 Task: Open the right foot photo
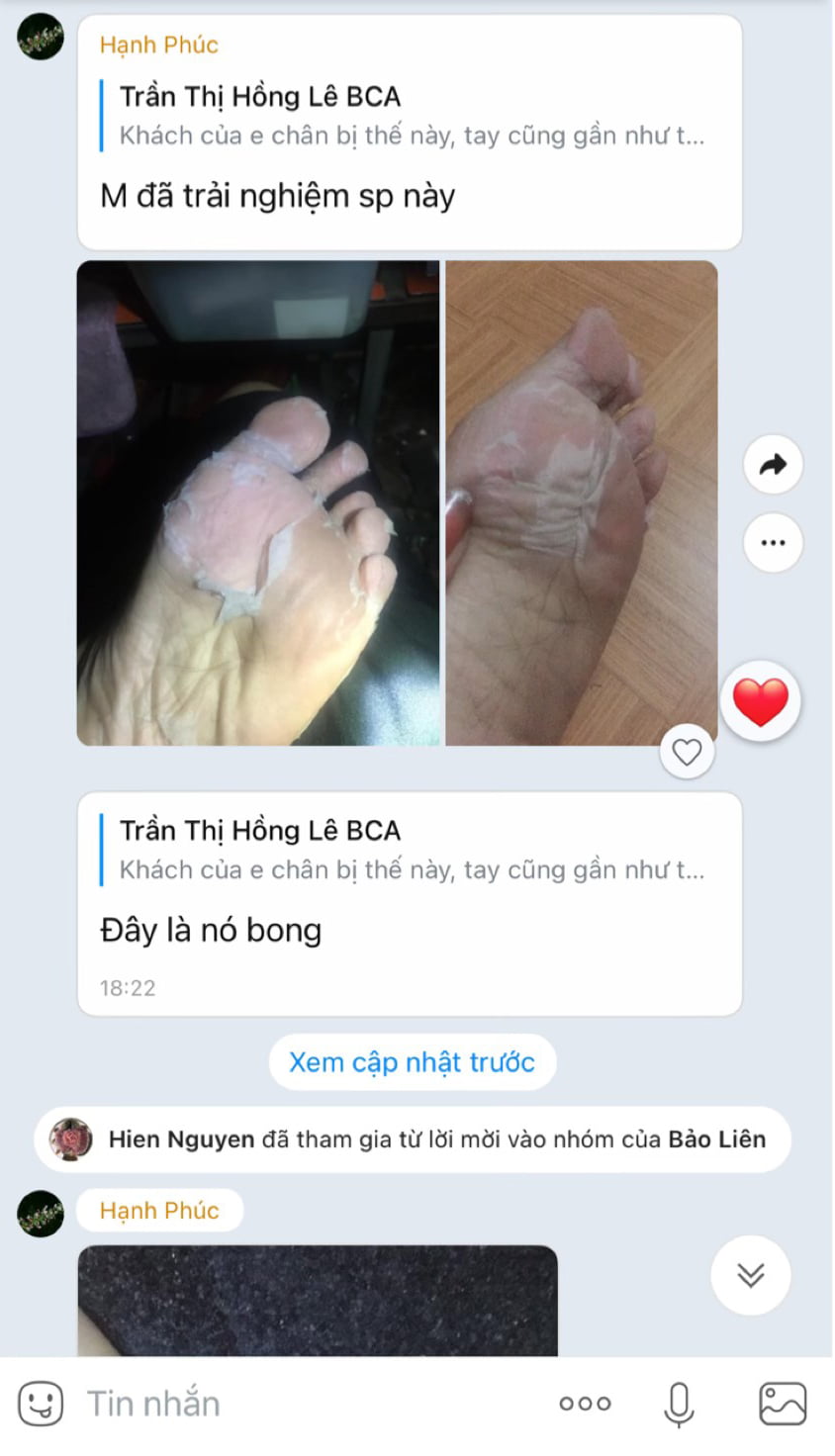click(x=582, y=502)
